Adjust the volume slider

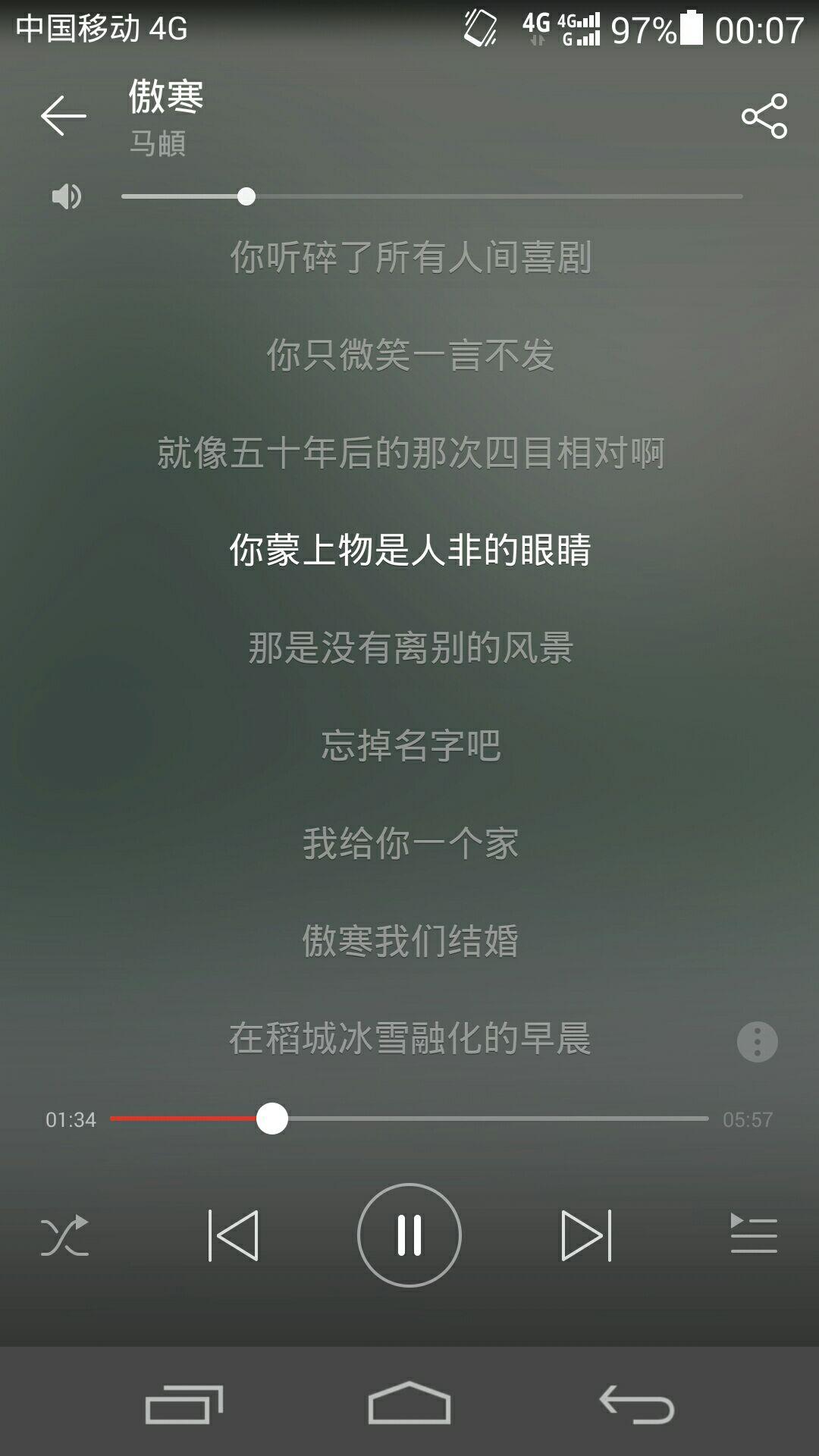pyautogui.click(x=246, y=196)
